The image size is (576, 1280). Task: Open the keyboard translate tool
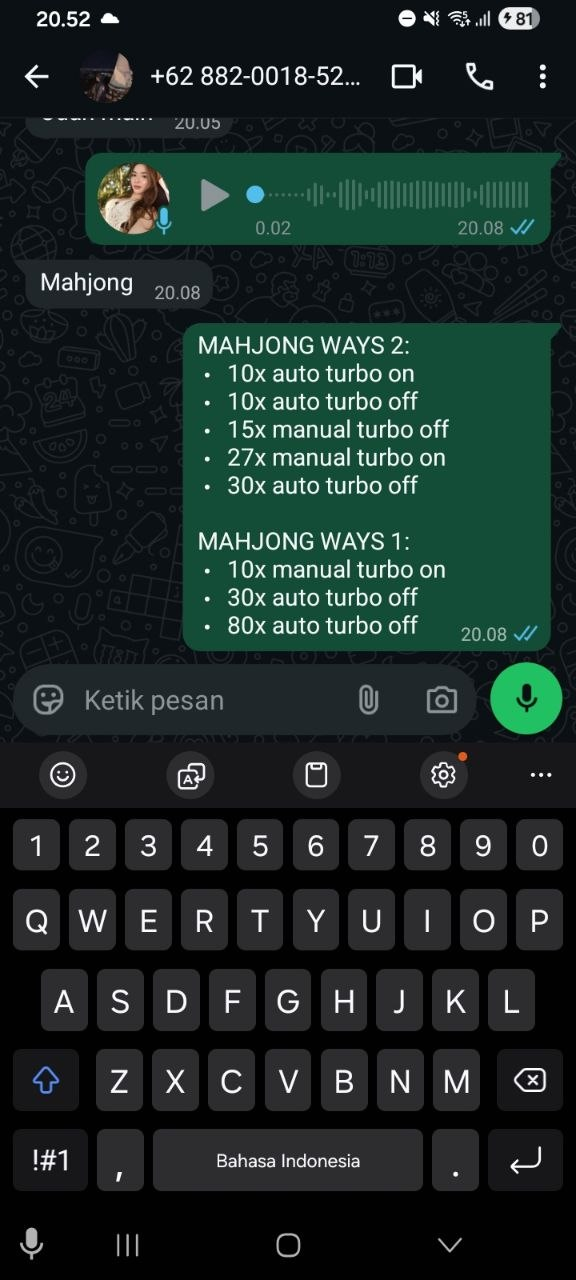pyautogui.click(x=191, y=775)
